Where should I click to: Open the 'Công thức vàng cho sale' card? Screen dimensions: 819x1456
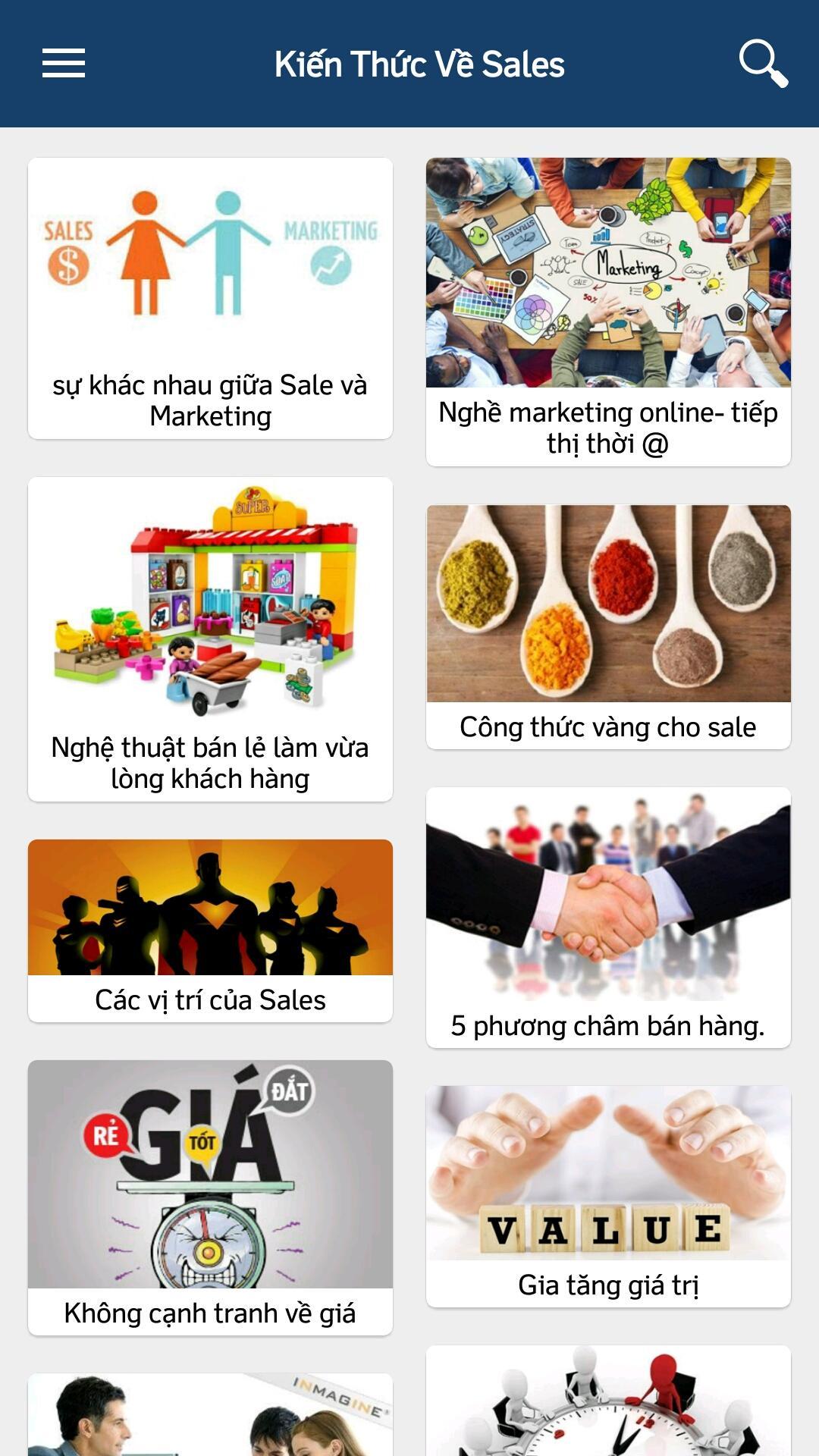click(608, 626)
